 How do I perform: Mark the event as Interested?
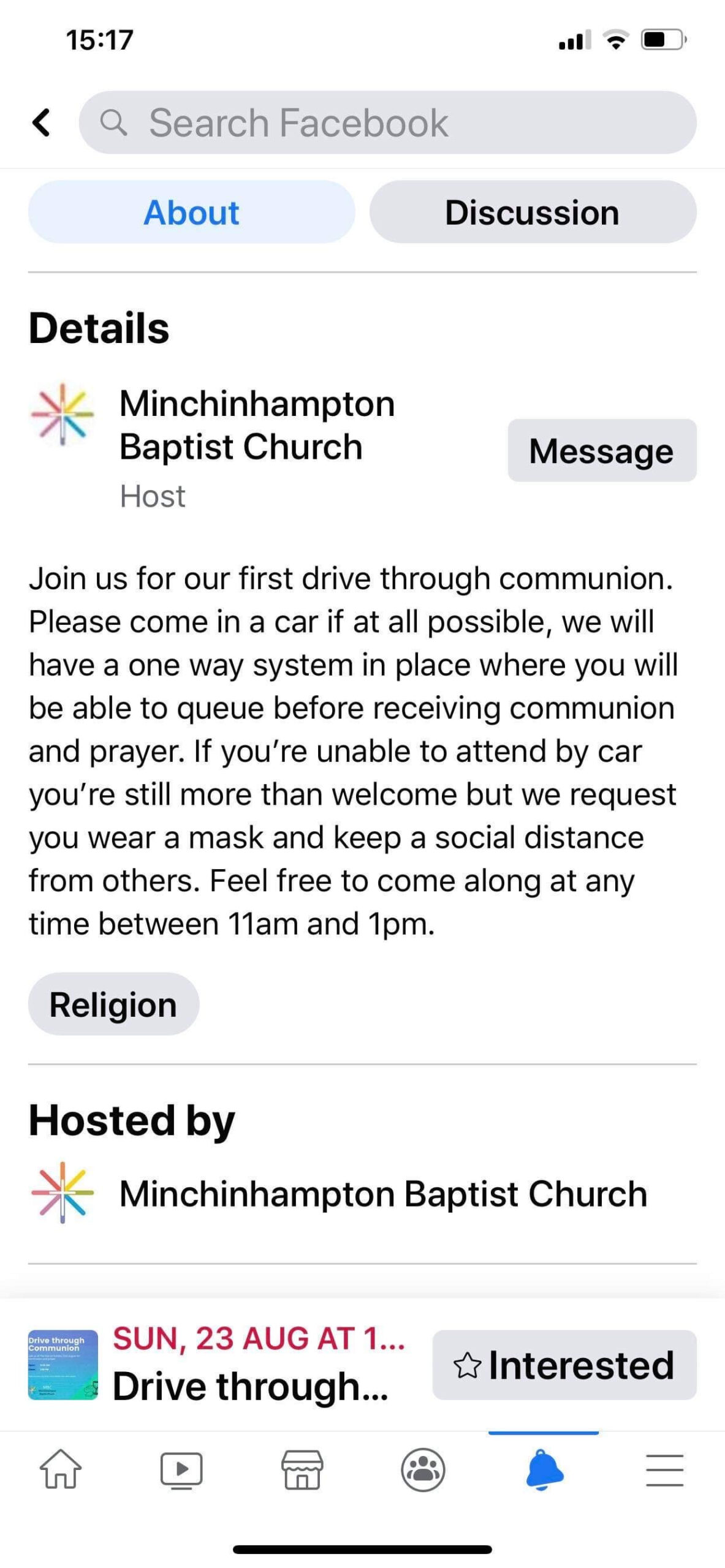click(564, 1365)
